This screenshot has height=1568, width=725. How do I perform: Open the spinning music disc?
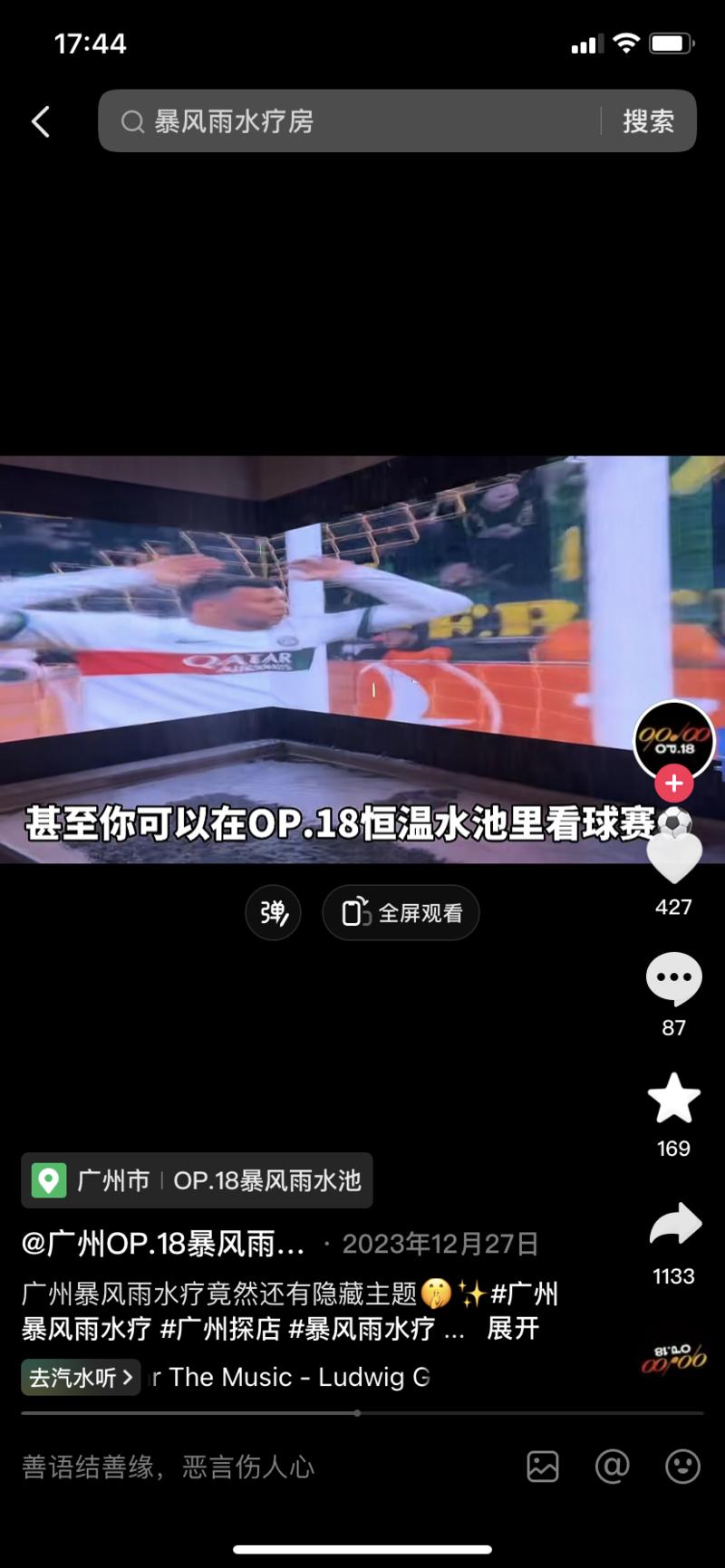point(673,1359)
